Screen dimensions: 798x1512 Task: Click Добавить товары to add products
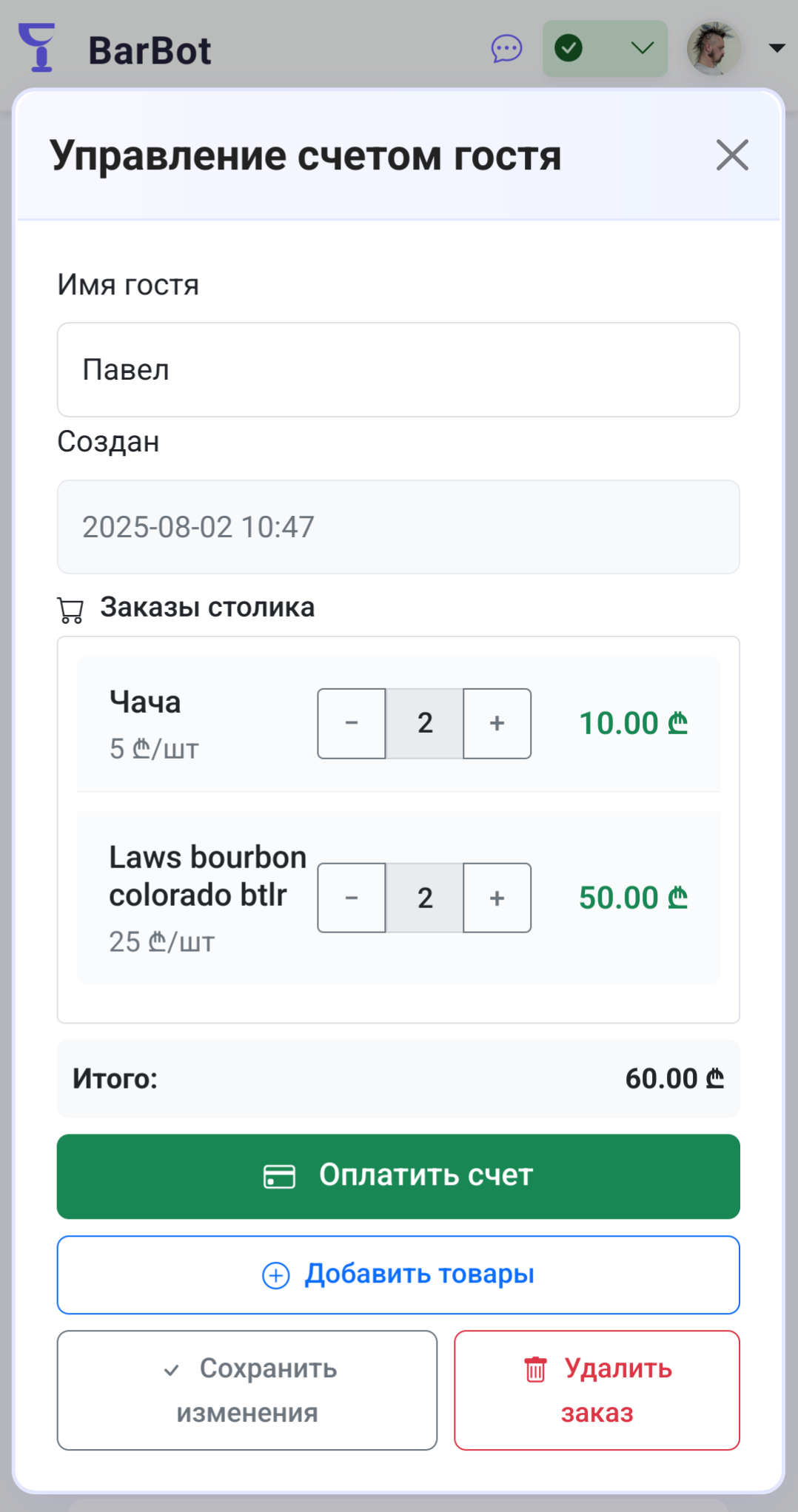398,1274
